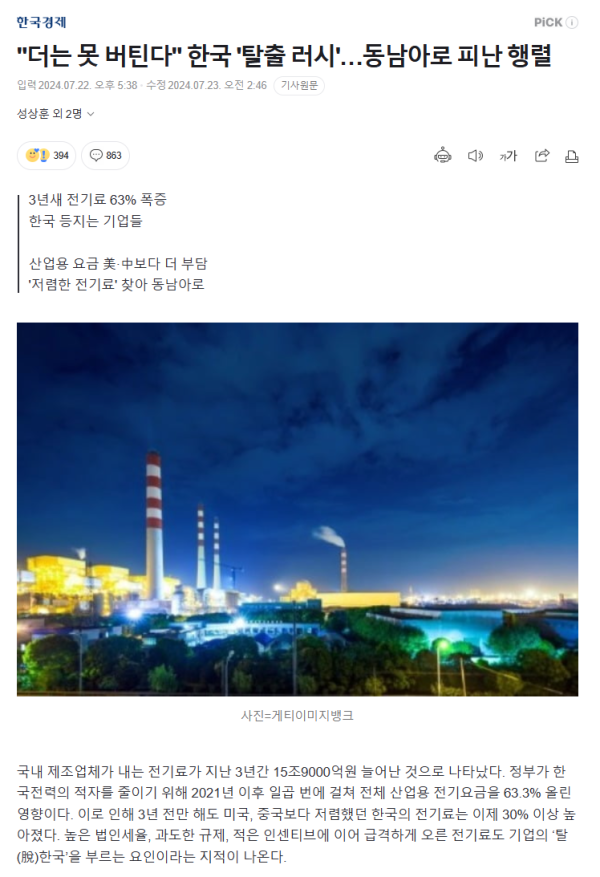View the 863 comments
The width and height of the screenshot is (600, 877).
(105, 155)
